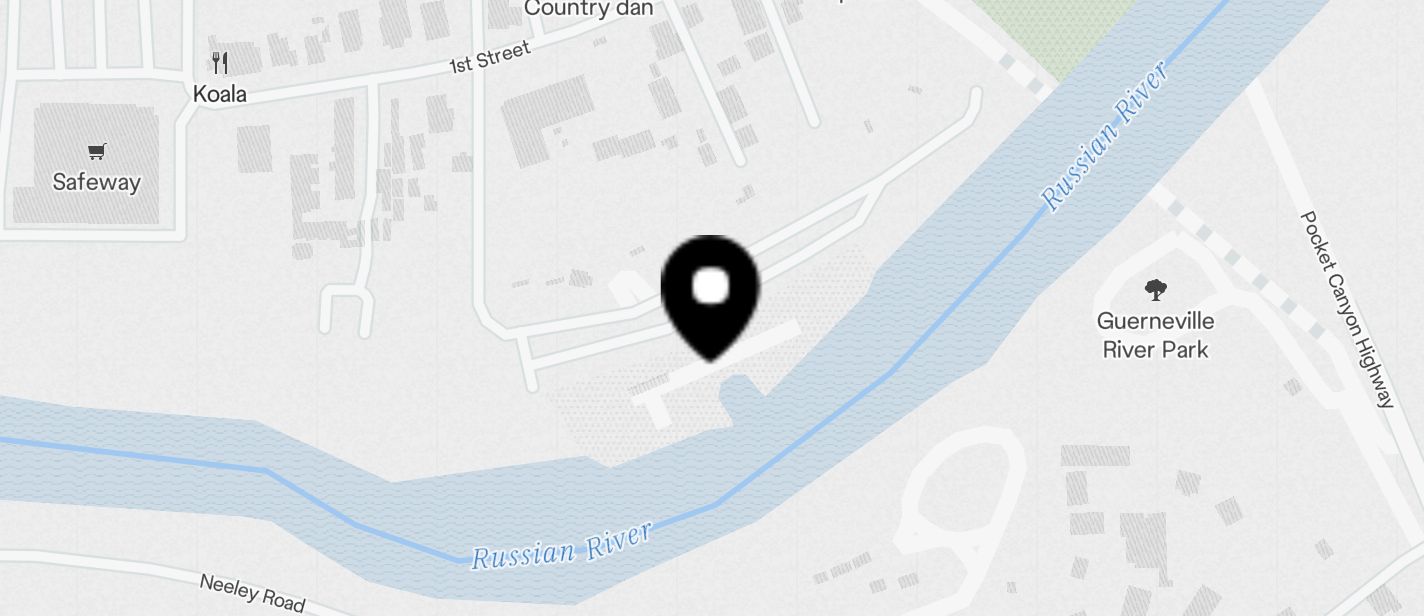Select Guerneville River Park point of interest
This screenshot has width=1424, height=616.
1156,292
